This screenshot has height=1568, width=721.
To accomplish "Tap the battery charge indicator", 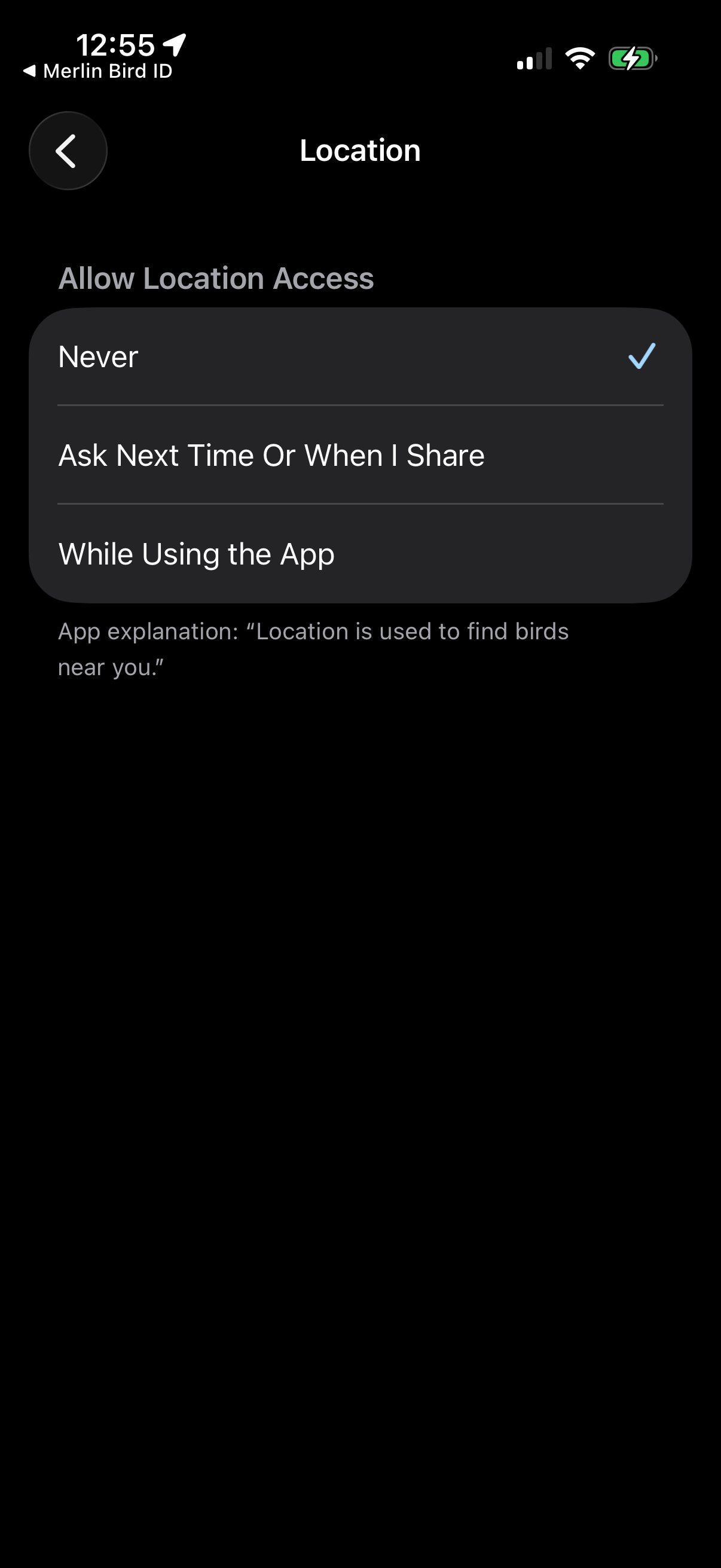I will point(631,58).
